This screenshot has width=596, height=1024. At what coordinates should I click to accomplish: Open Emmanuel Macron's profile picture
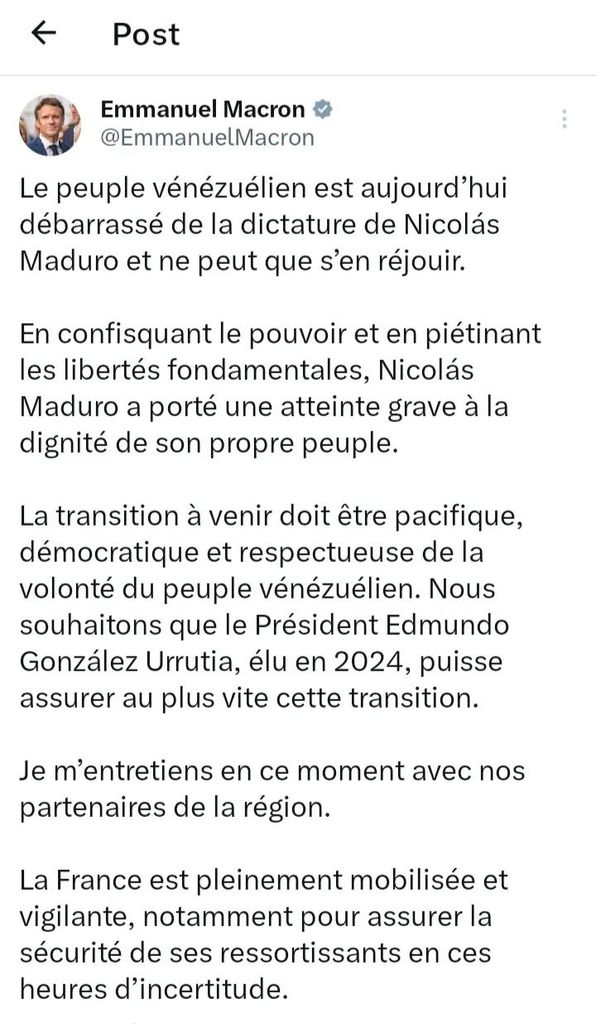point(50,125)
